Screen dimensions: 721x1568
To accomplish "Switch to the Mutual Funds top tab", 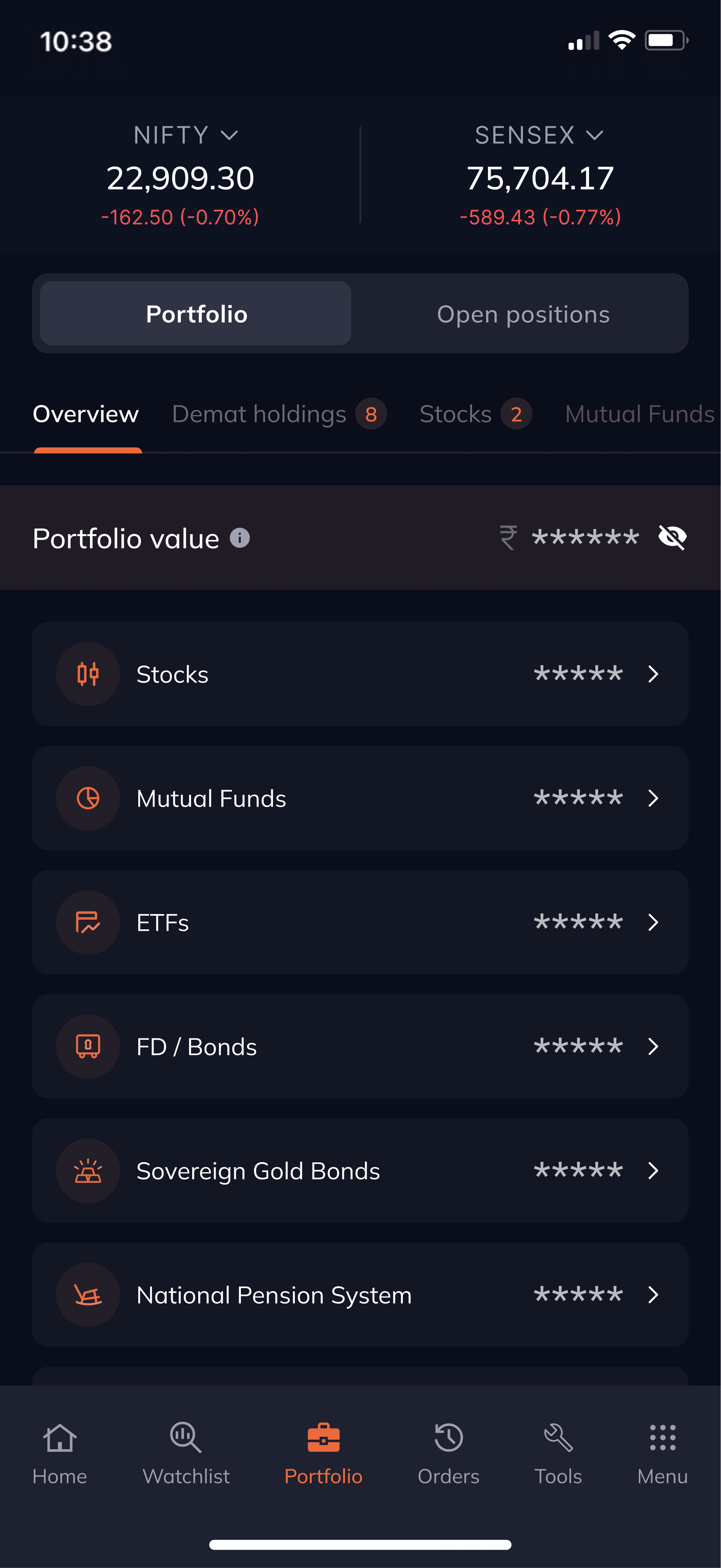I will [639, 415].
